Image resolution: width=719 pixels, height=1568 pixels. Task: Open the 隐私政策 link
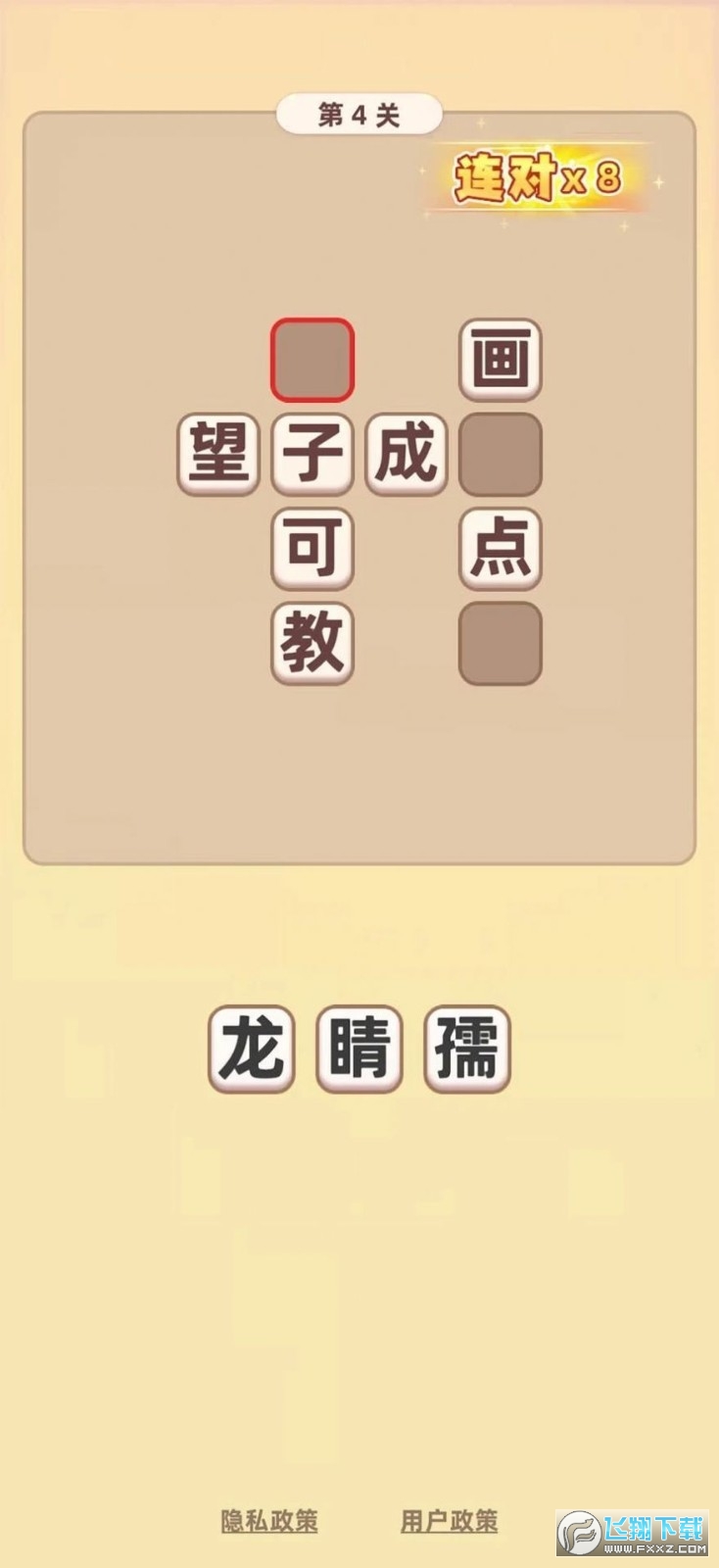tap(269, 1521)
